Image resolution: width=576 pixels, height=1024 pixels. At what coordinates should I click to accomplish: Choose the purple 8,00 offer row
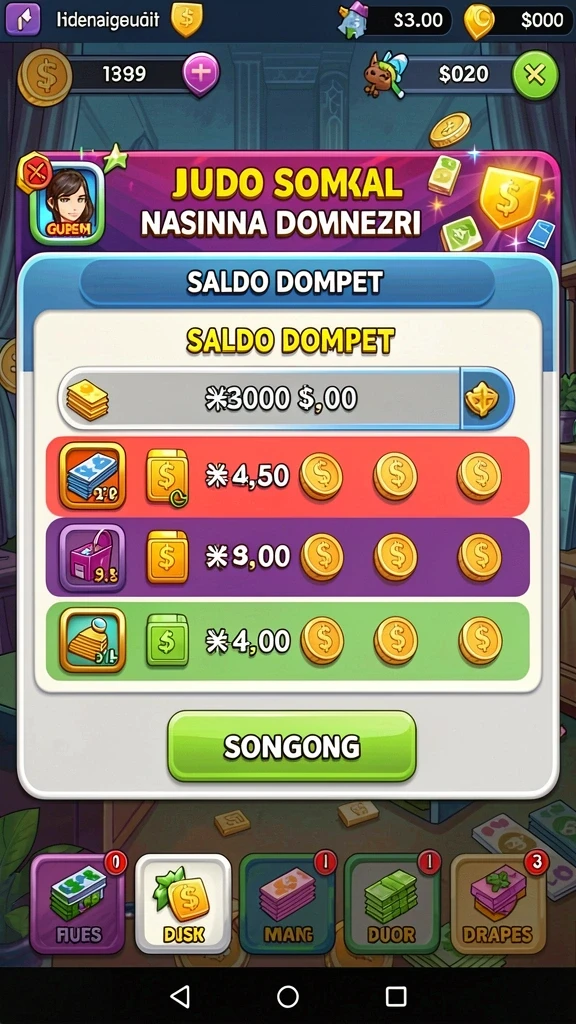pyautogui.click(x=287, y=557)
